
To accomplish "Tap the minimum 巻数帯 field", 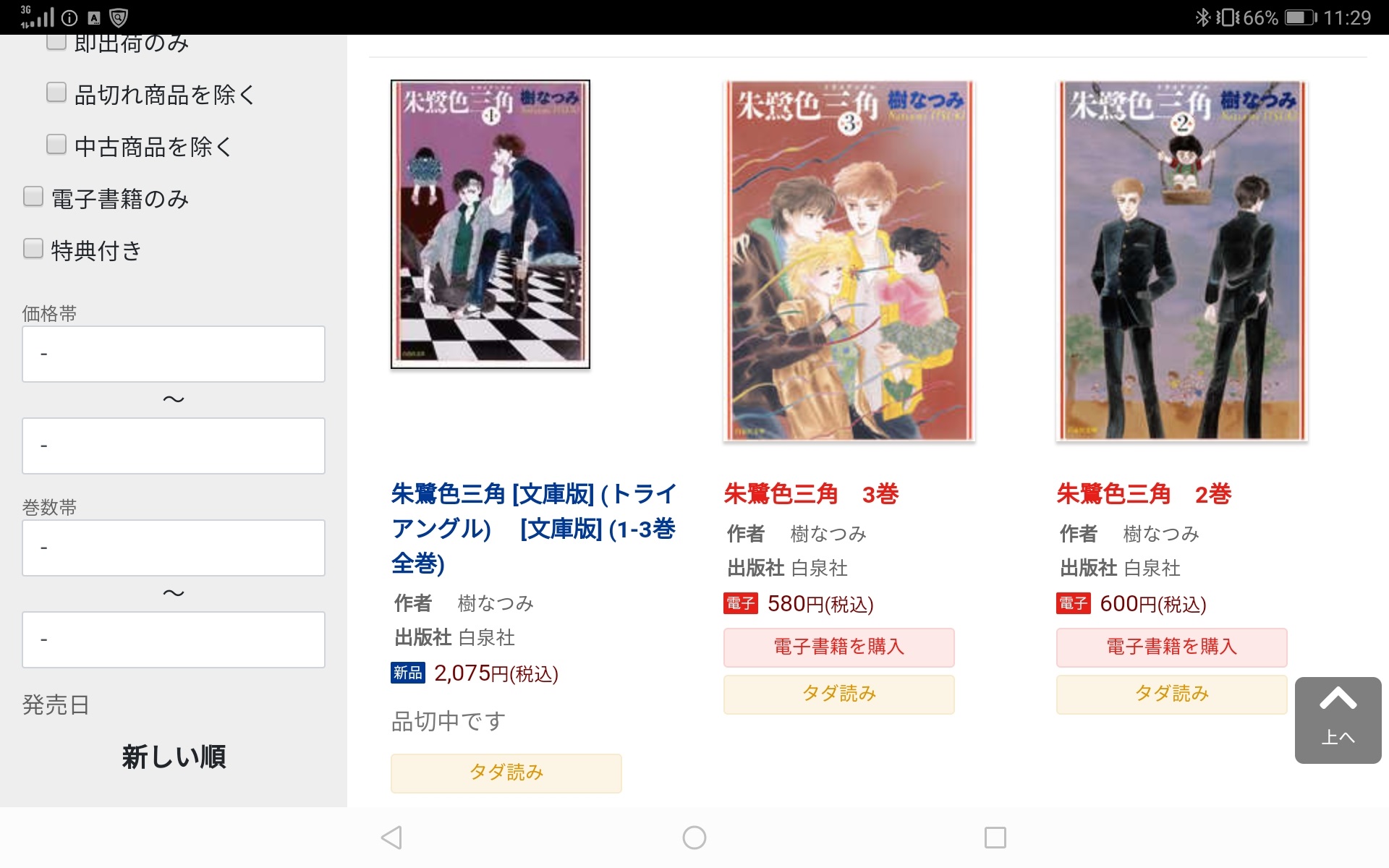I will [174, 548].
